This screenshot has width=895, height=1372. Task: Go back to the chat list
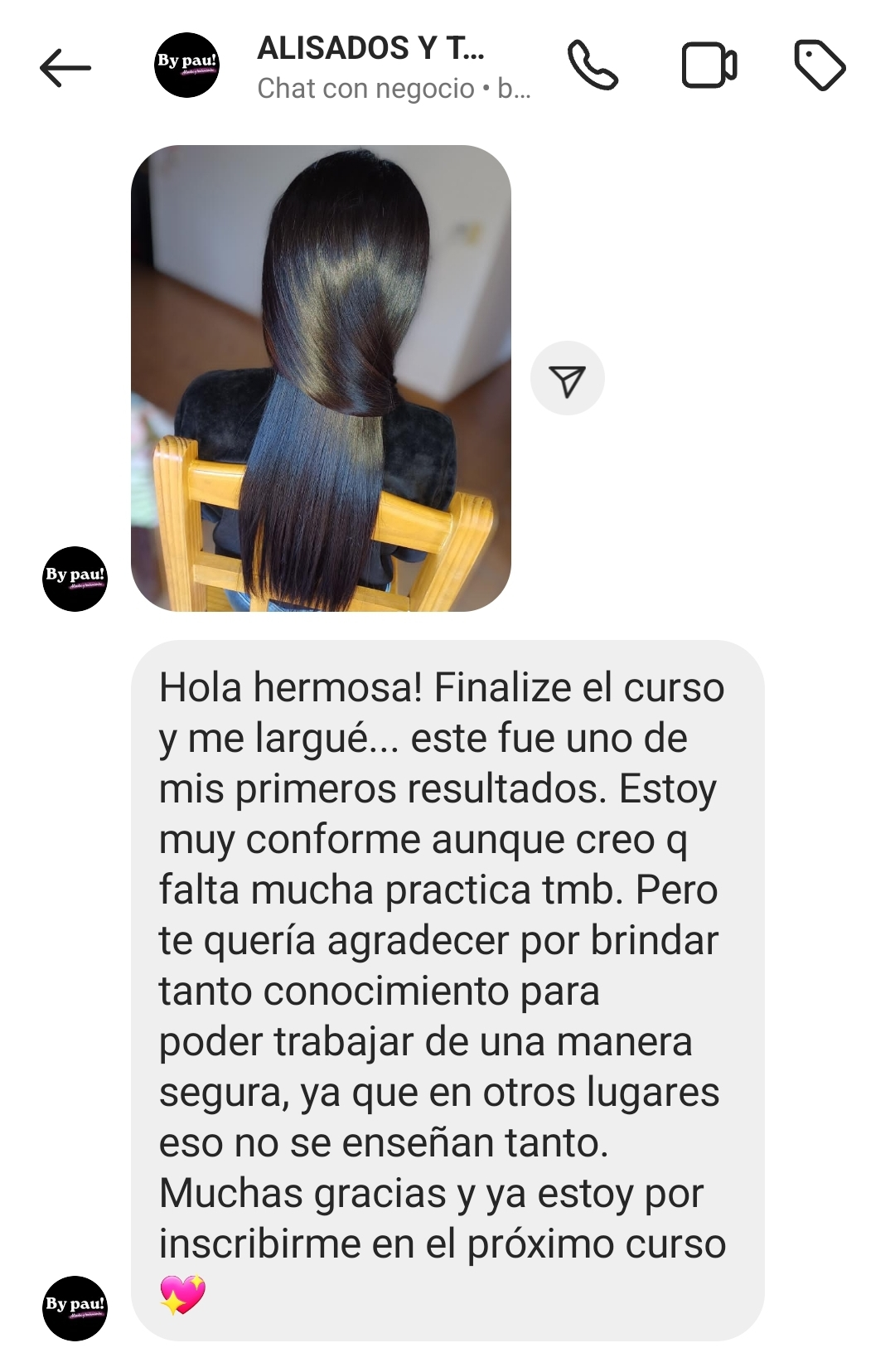(65, 67)
